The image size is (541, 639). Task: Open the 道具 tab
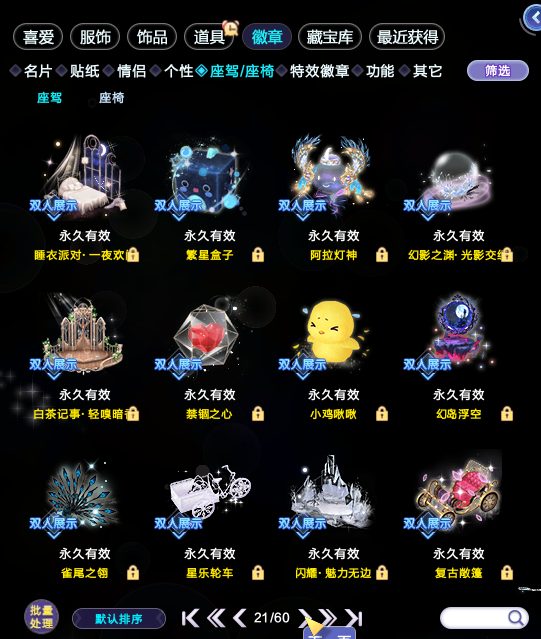209,37
